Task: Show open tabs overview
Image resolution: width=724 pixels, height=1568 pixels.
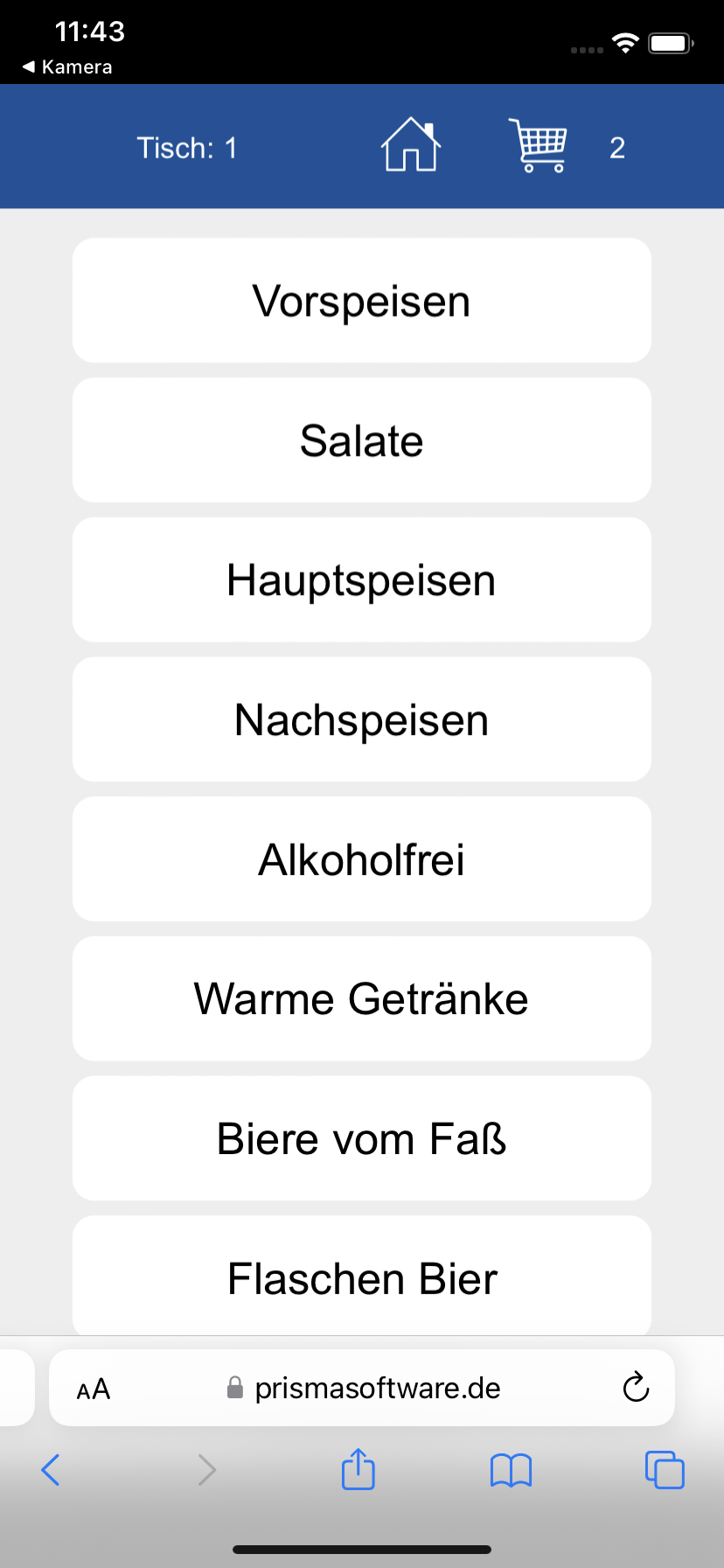Action: (665, 1469)
